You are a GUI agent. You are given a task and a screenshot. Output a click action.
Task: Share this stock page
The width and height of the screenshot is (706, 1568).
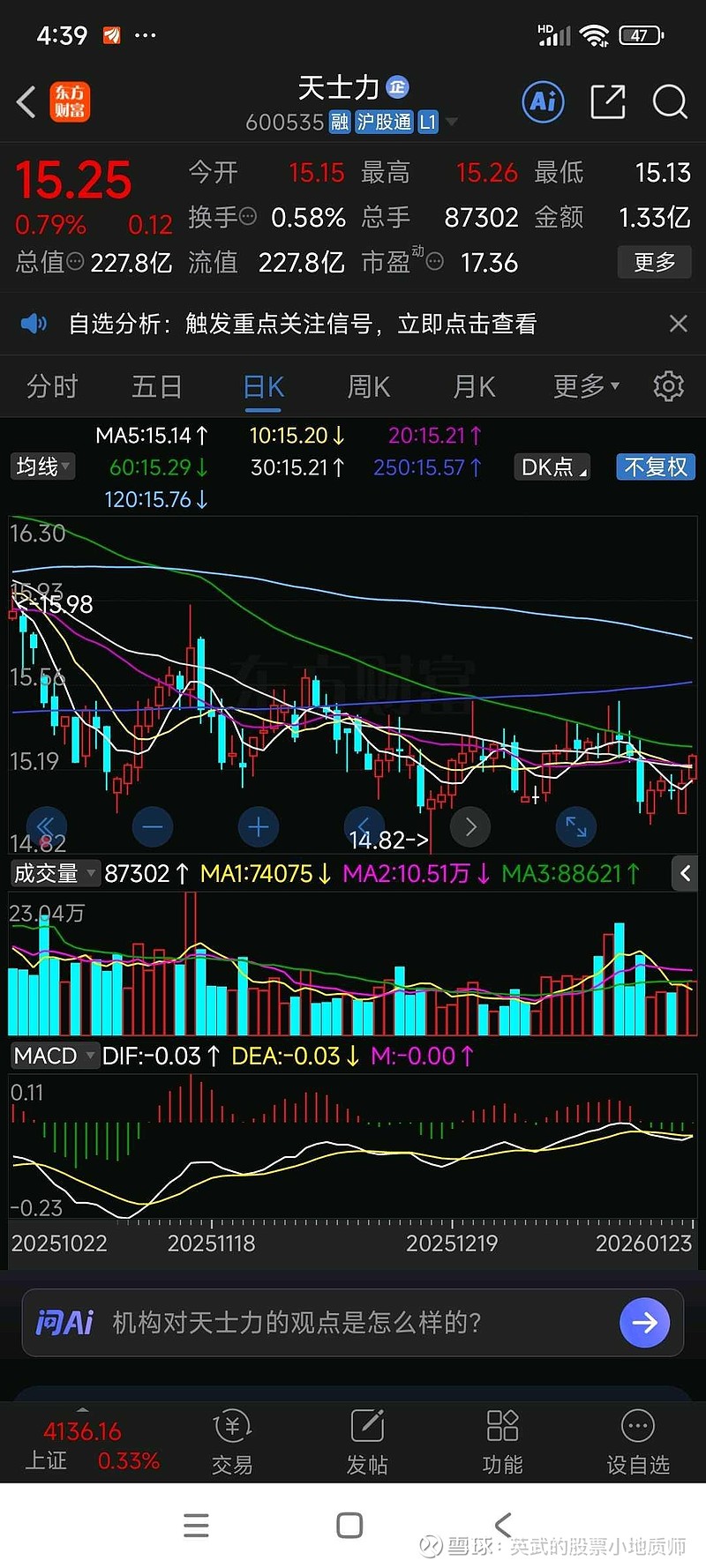click(607, 102)
